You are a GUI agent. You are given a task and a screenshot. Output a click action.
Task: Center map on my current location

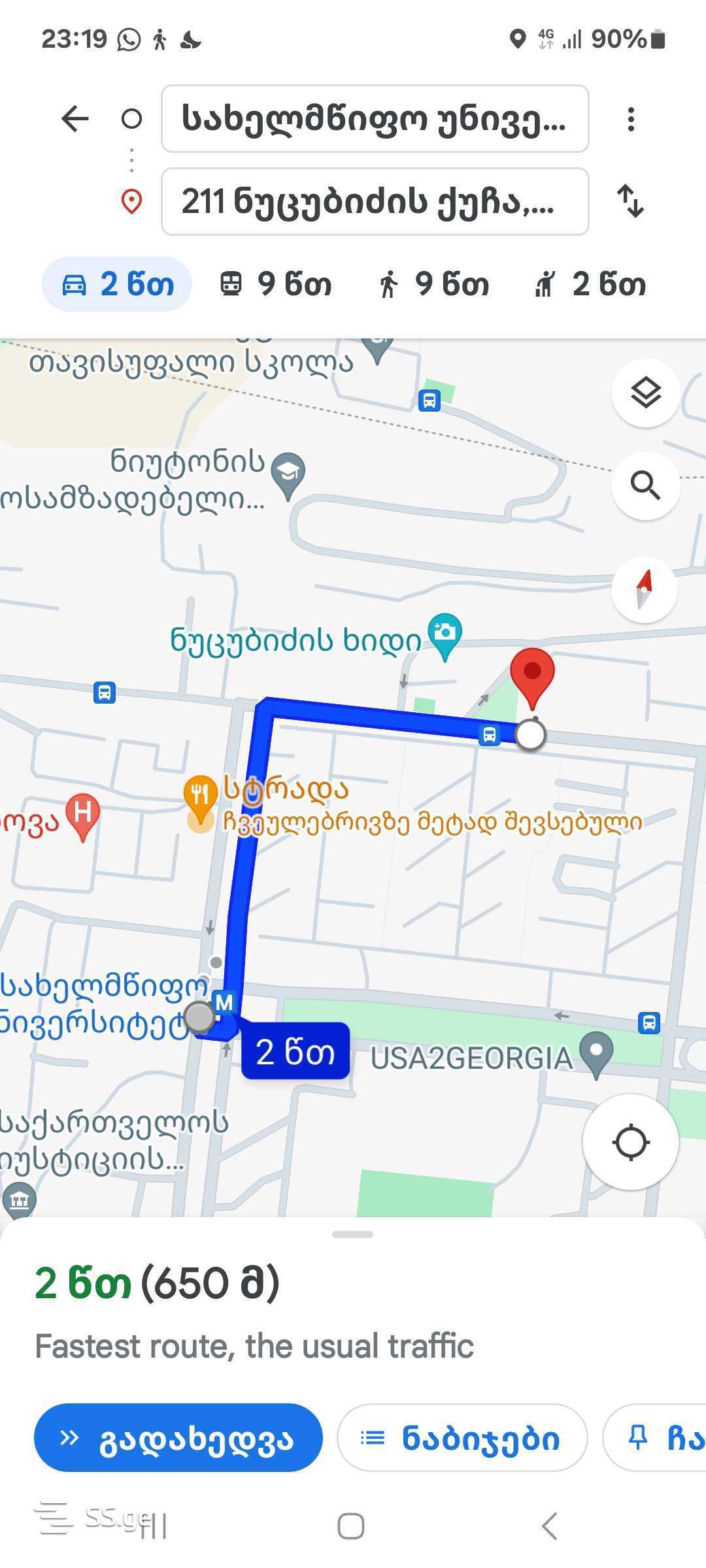(630, 1143)
